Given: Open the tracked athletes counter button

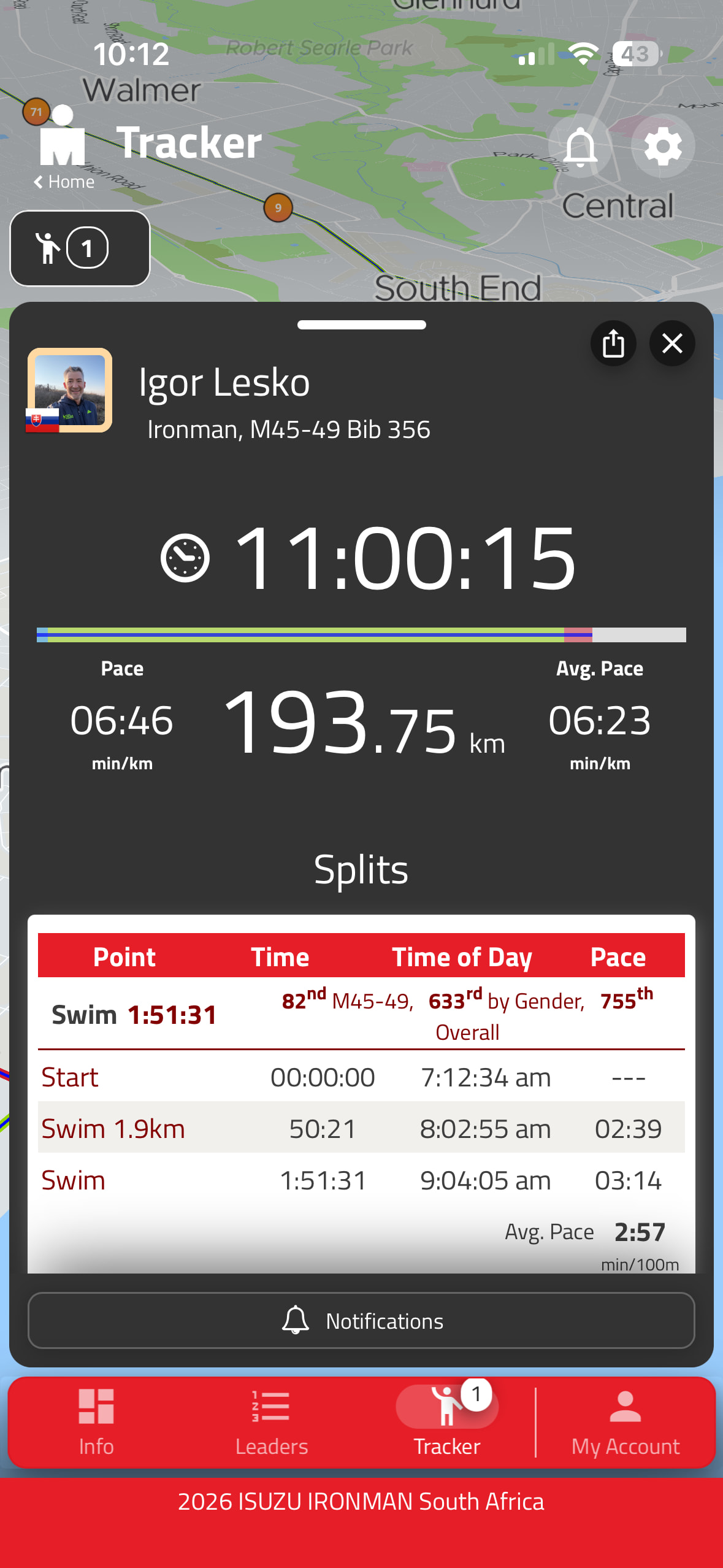Looking at the screenshot, I should [x=80, y=248].
